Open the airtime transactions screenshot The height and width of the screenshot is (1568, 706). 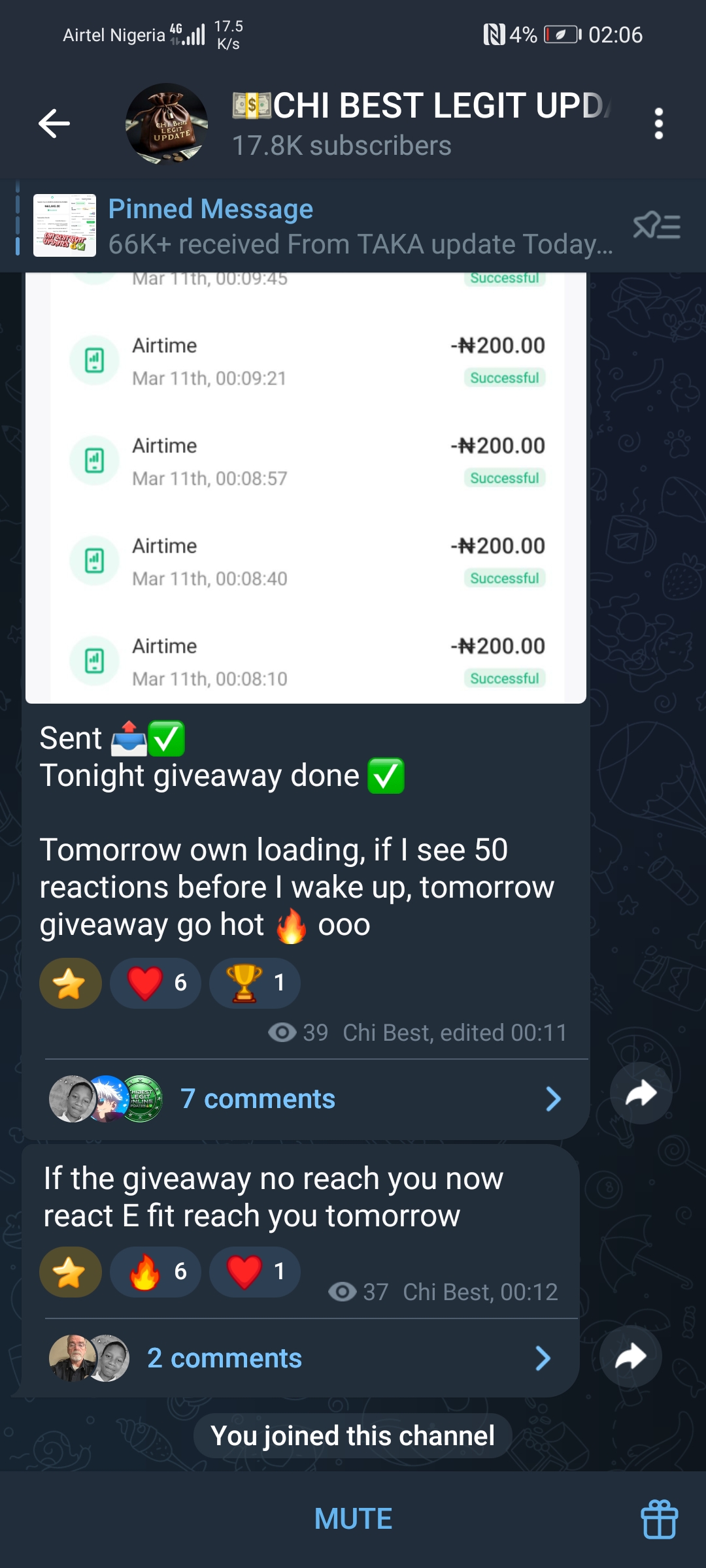tap(305, 487)
